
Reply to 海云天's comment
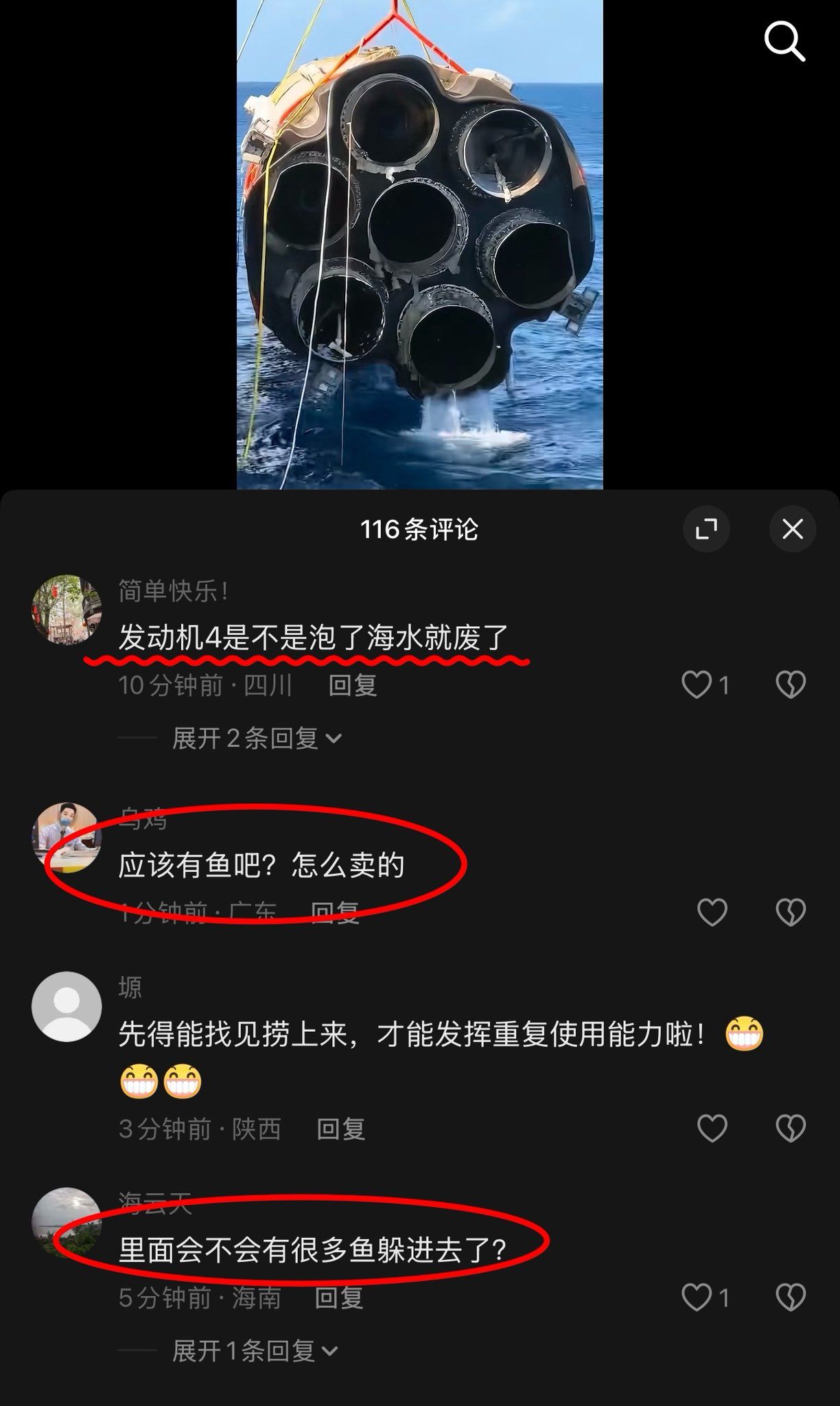[x=338, y=1298]
